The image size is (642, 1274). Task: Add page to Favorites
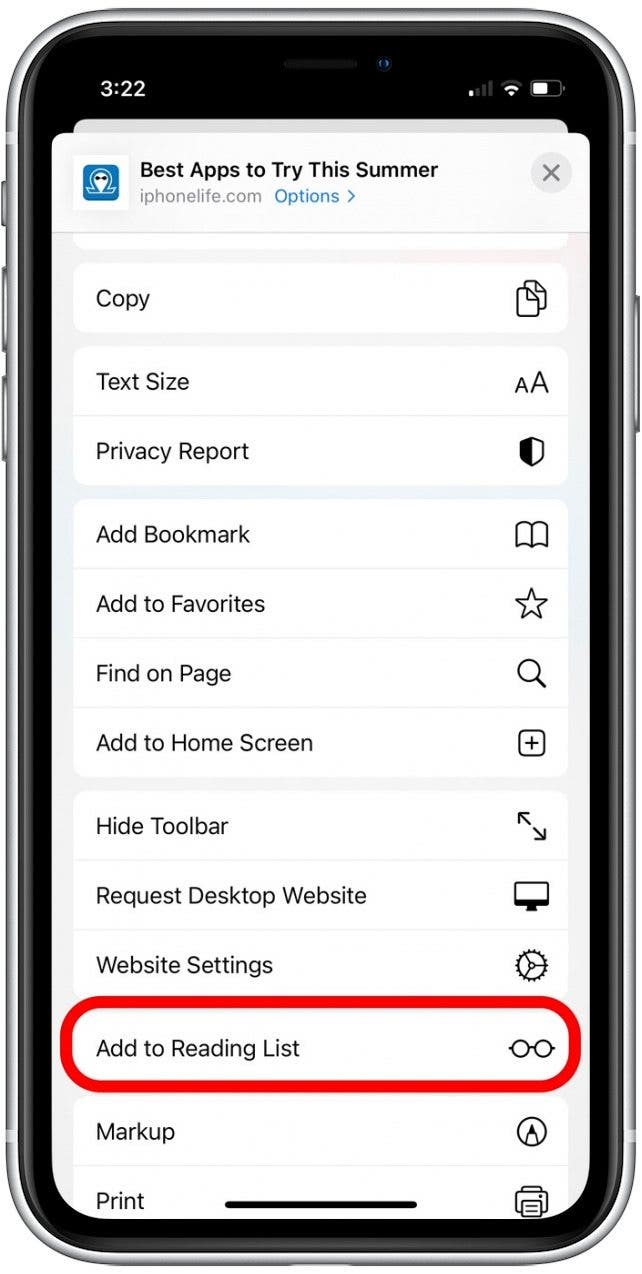[320, 604]
